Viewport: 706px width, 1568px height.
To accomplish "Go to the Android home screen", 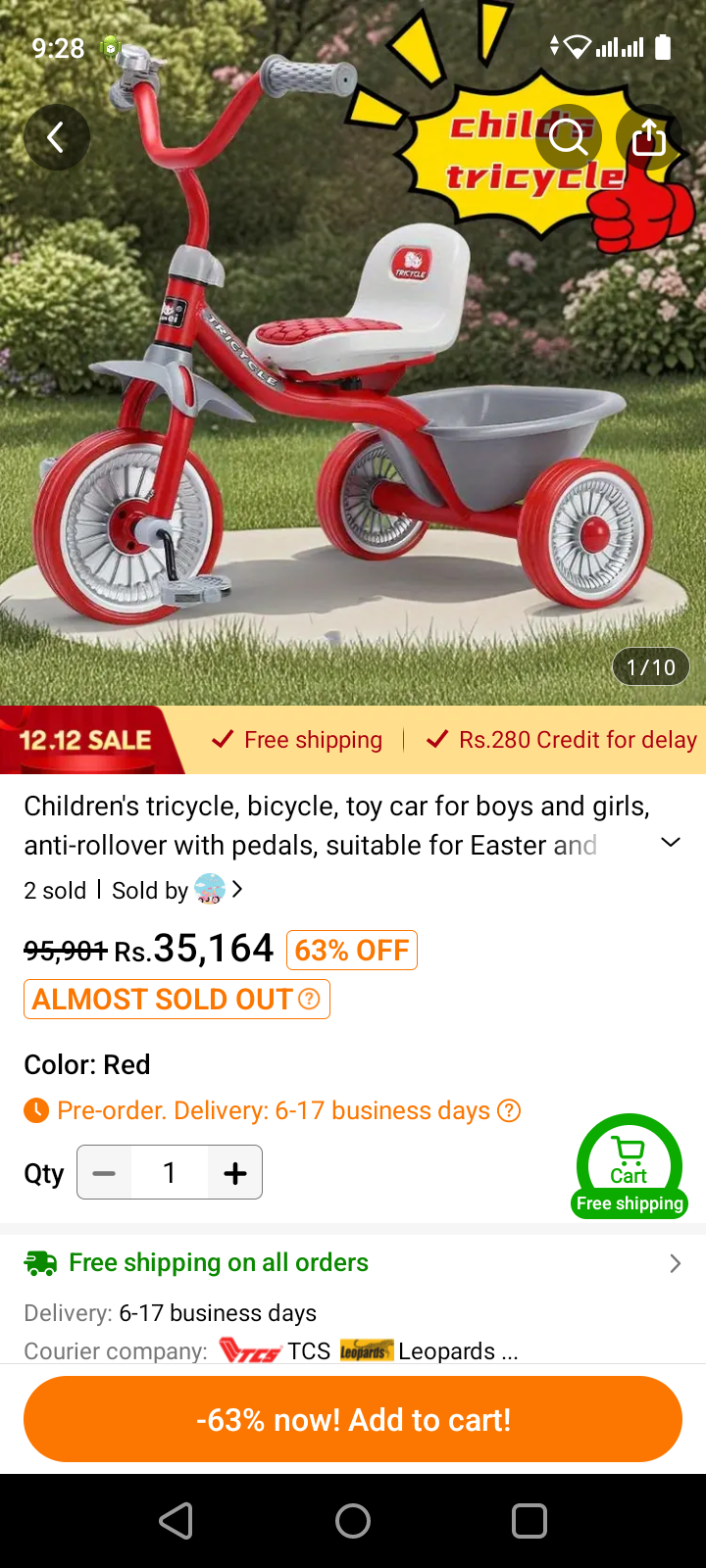I will (353, 1521).
